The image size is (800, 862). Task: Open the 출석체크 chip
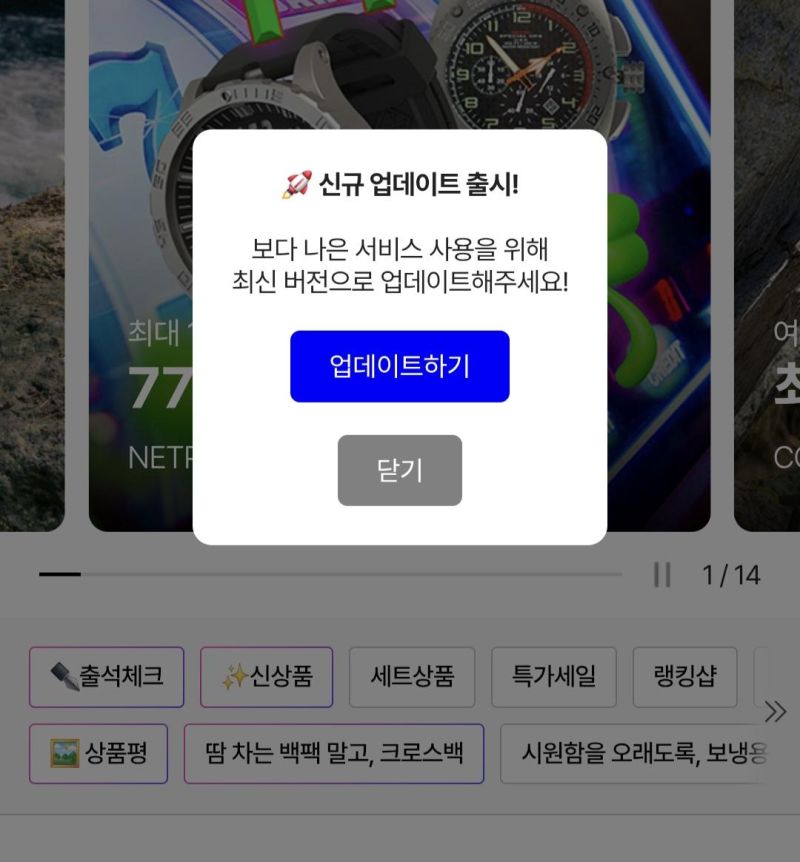(x=106, y=677)
